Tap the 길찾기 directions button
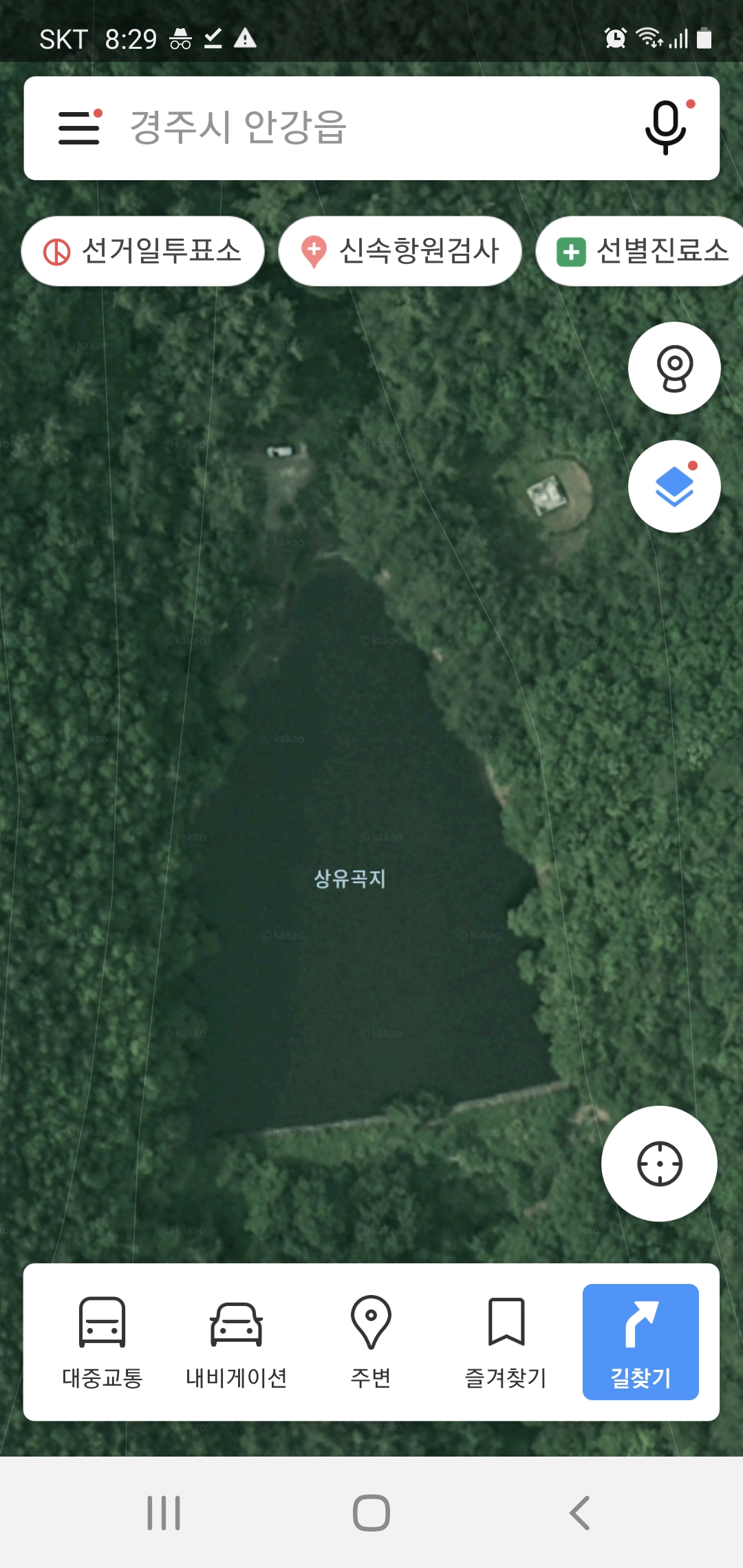Viewport: 743px width, 1568px height. (x=640, y=1342)
